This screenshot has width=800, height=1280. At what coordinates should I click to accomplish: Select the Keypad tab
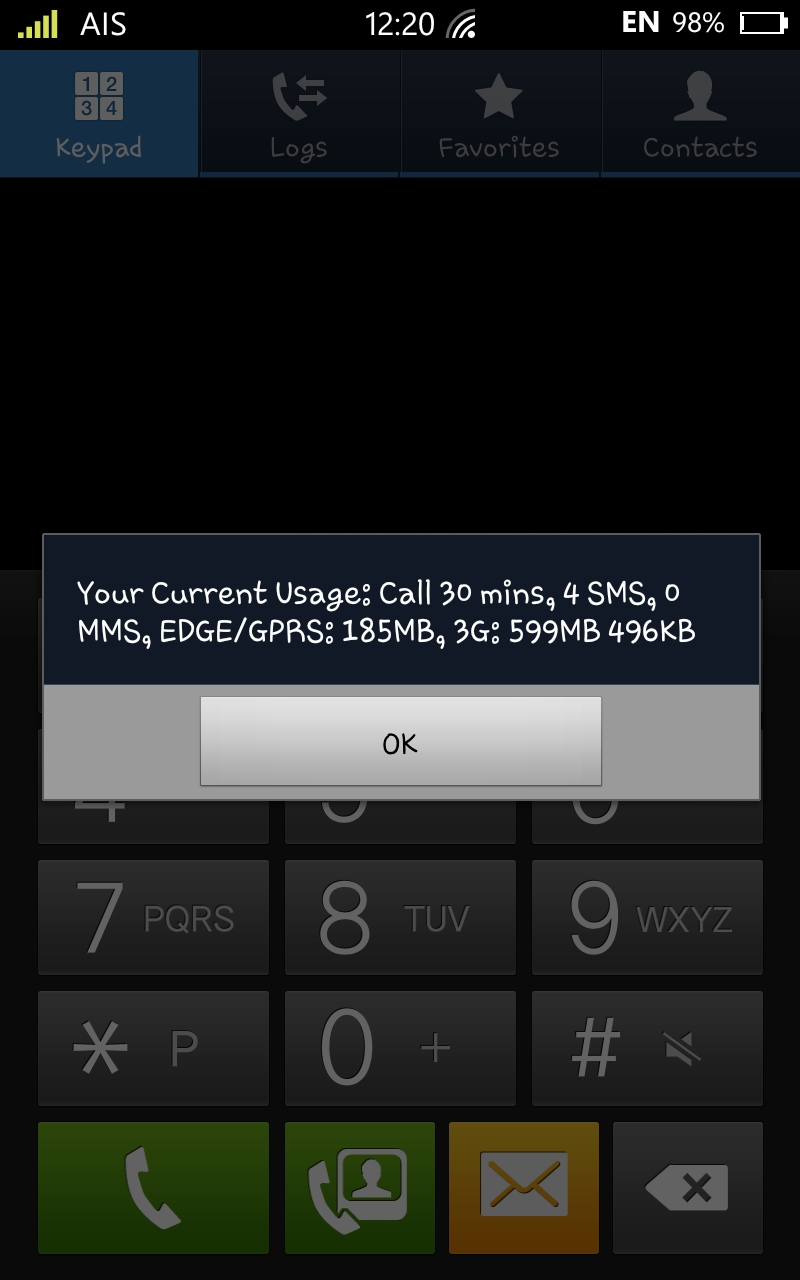(x=99, y=114)
